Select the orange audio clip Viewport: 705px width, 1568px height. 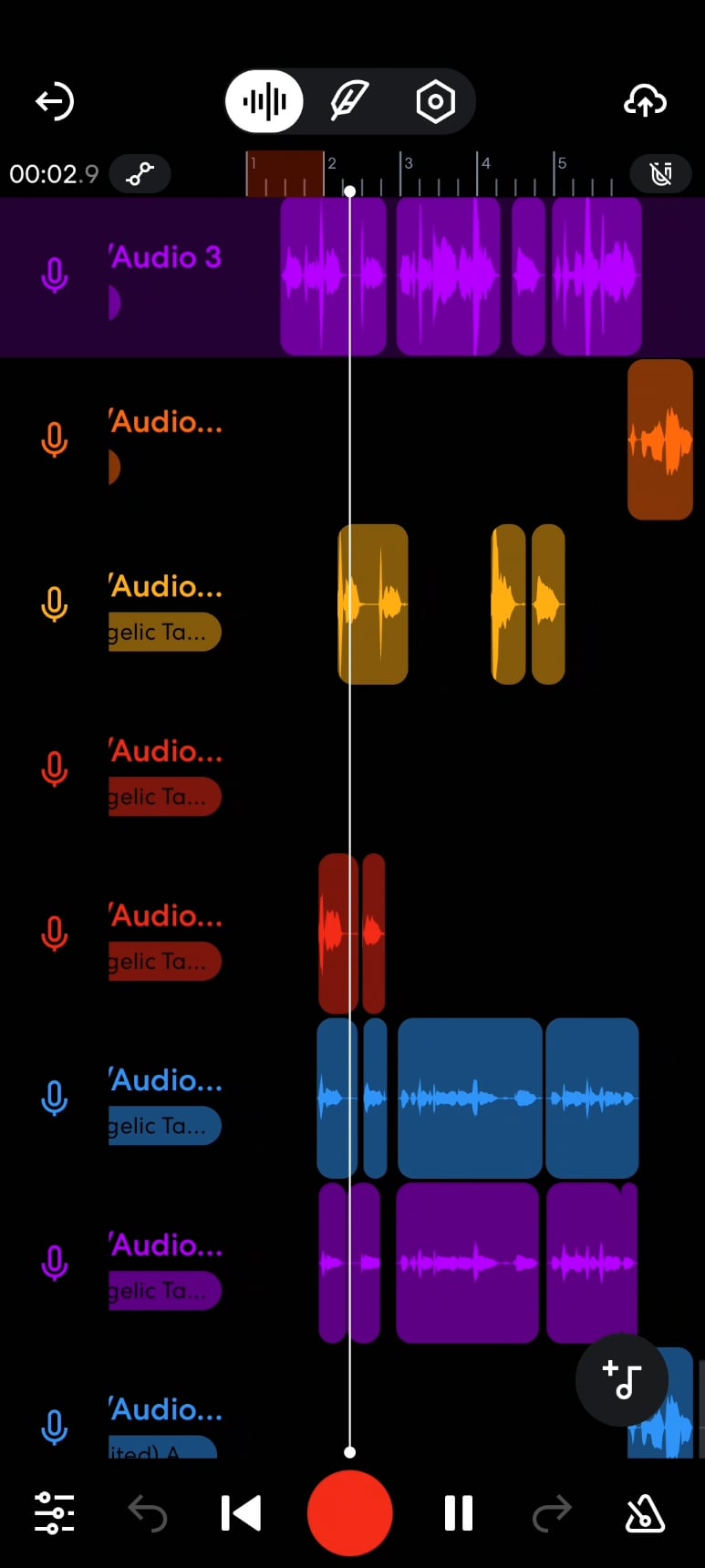tap(659, 439)
